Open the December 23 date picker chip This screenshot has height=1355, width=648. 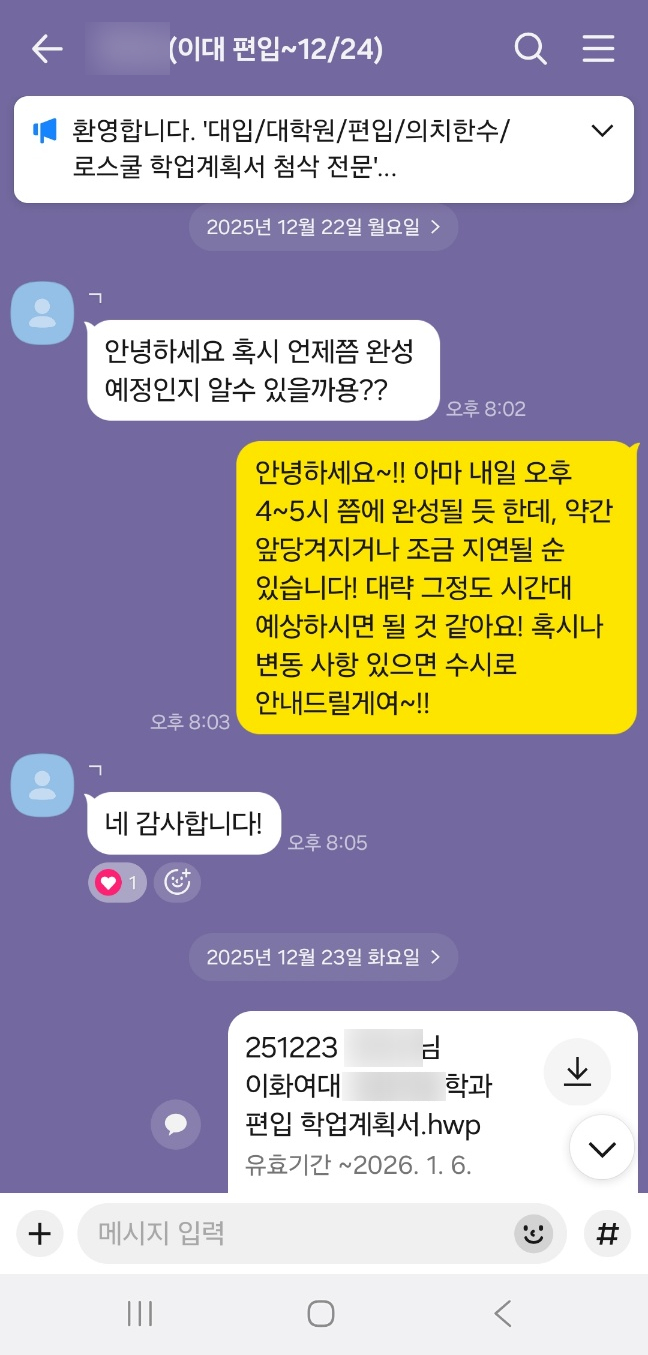(x=323, y=957)
